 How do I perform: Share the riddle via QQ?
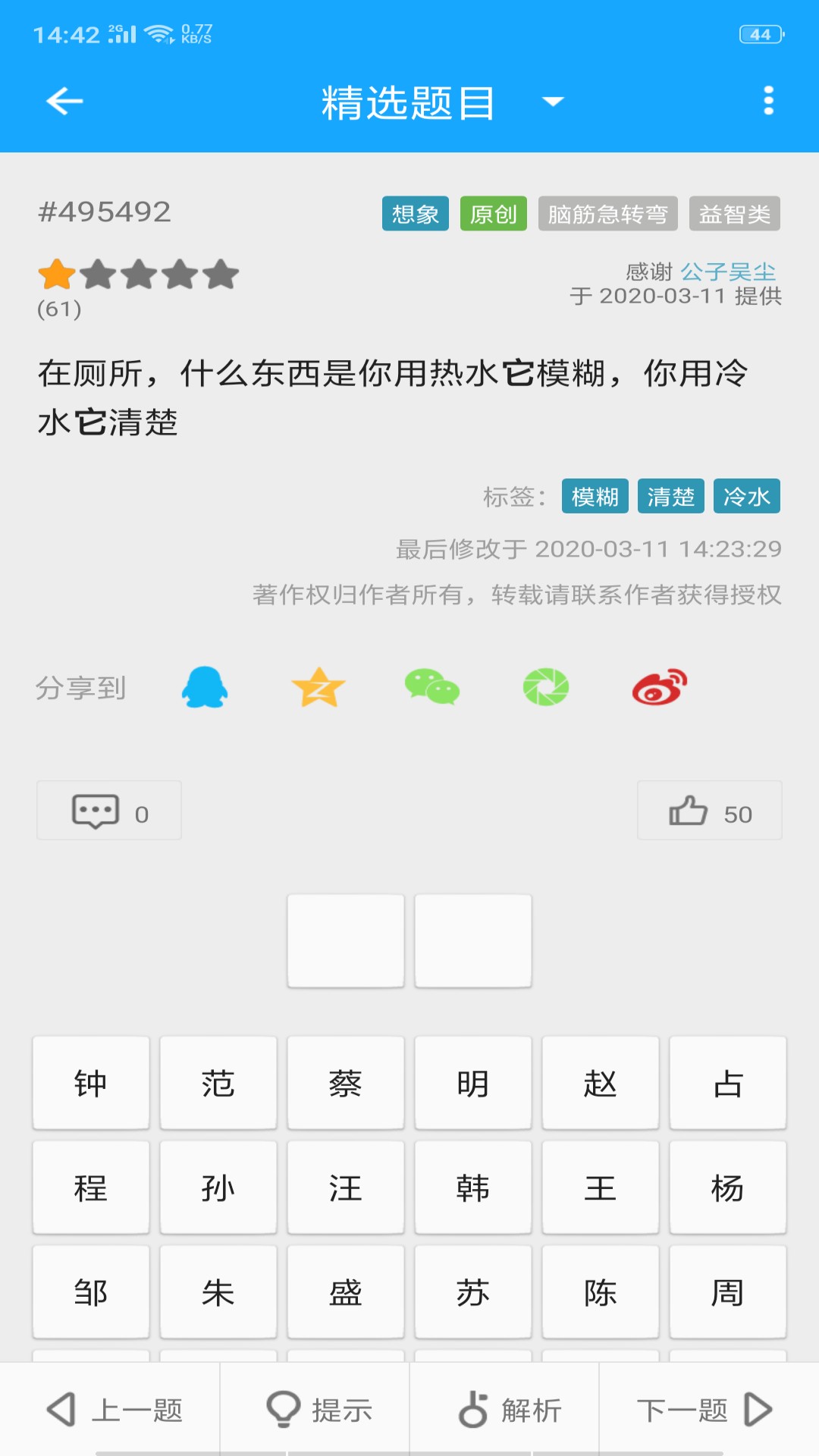click(x=205, y=689)
